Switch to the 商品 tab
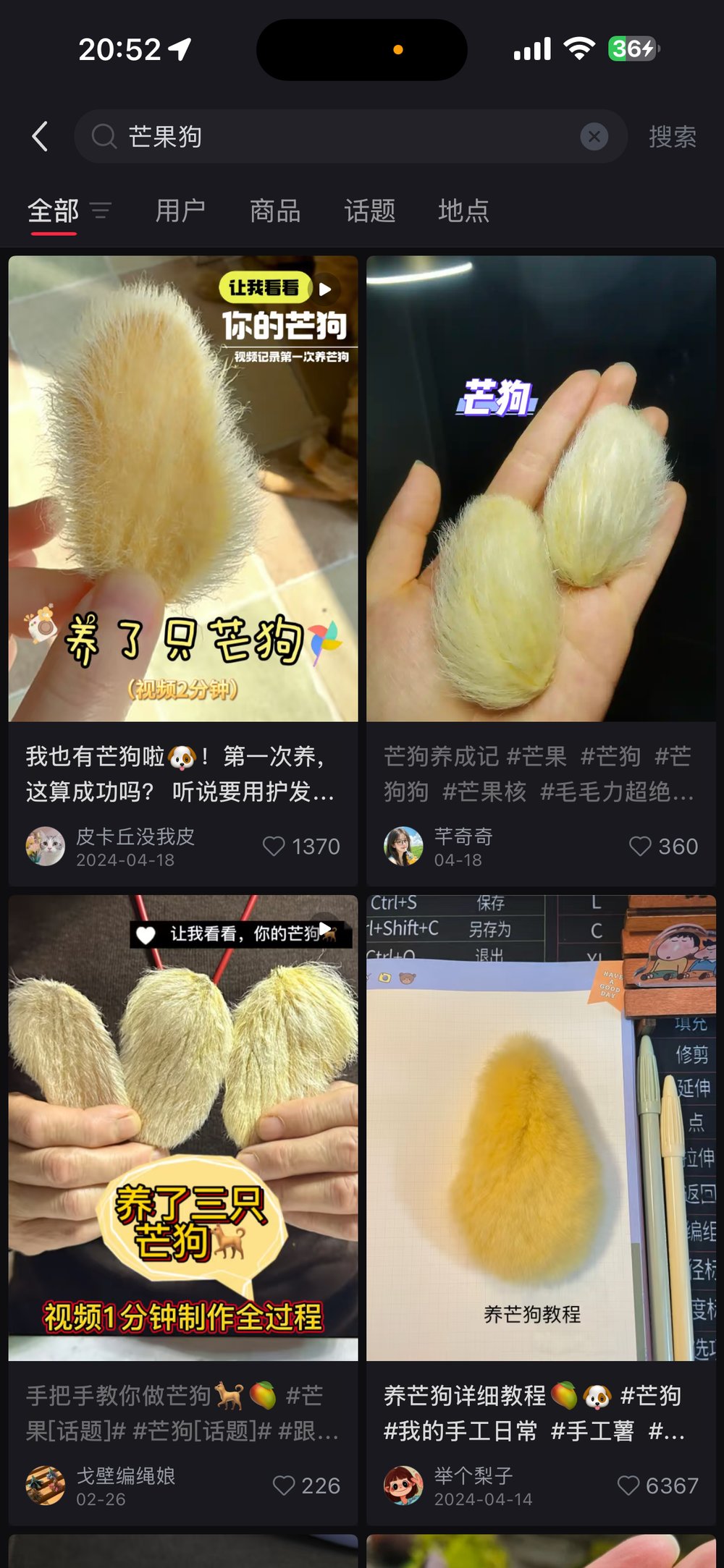The height and width of the screenshot is (1568, 724). [275, 211]
